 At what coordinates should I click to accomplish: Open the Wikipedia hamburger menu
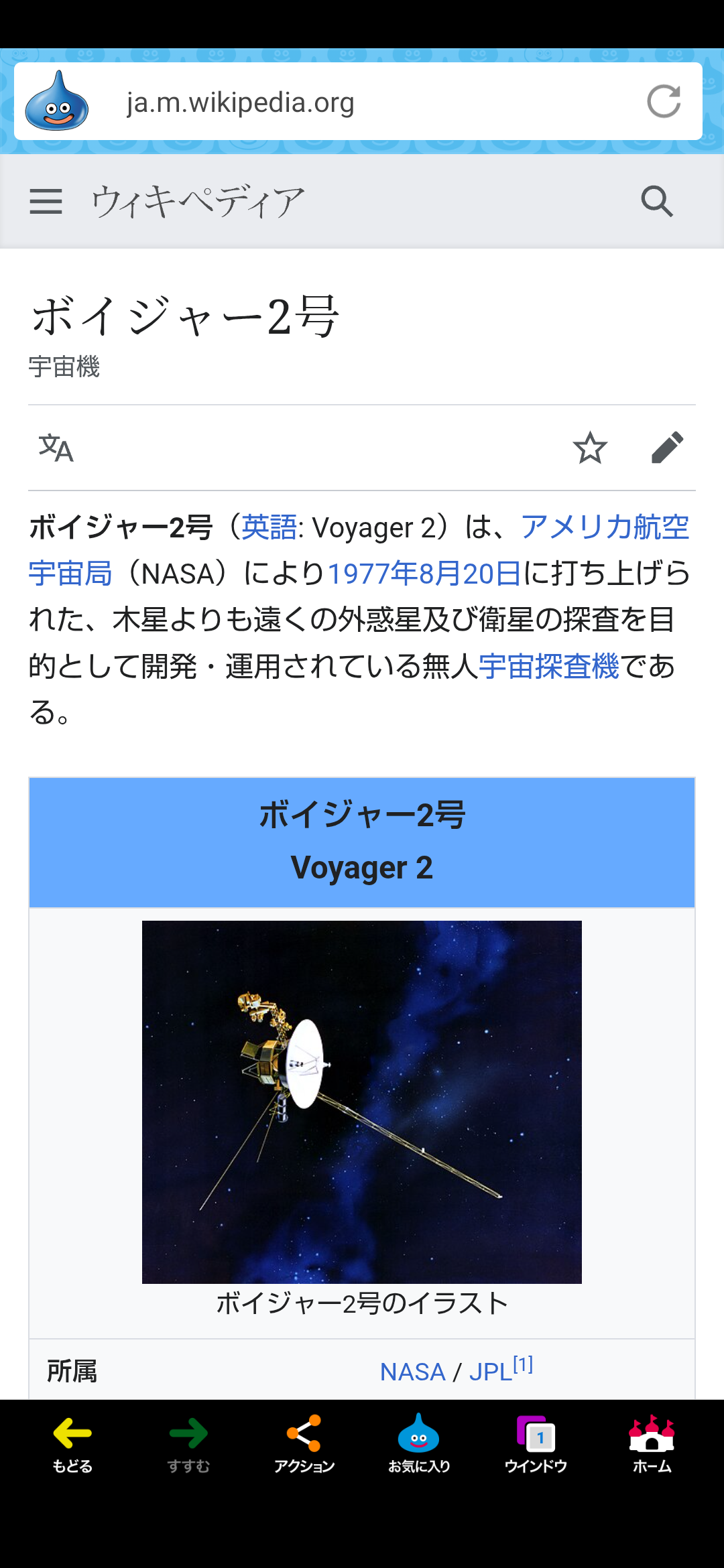(x=46, y=201)
